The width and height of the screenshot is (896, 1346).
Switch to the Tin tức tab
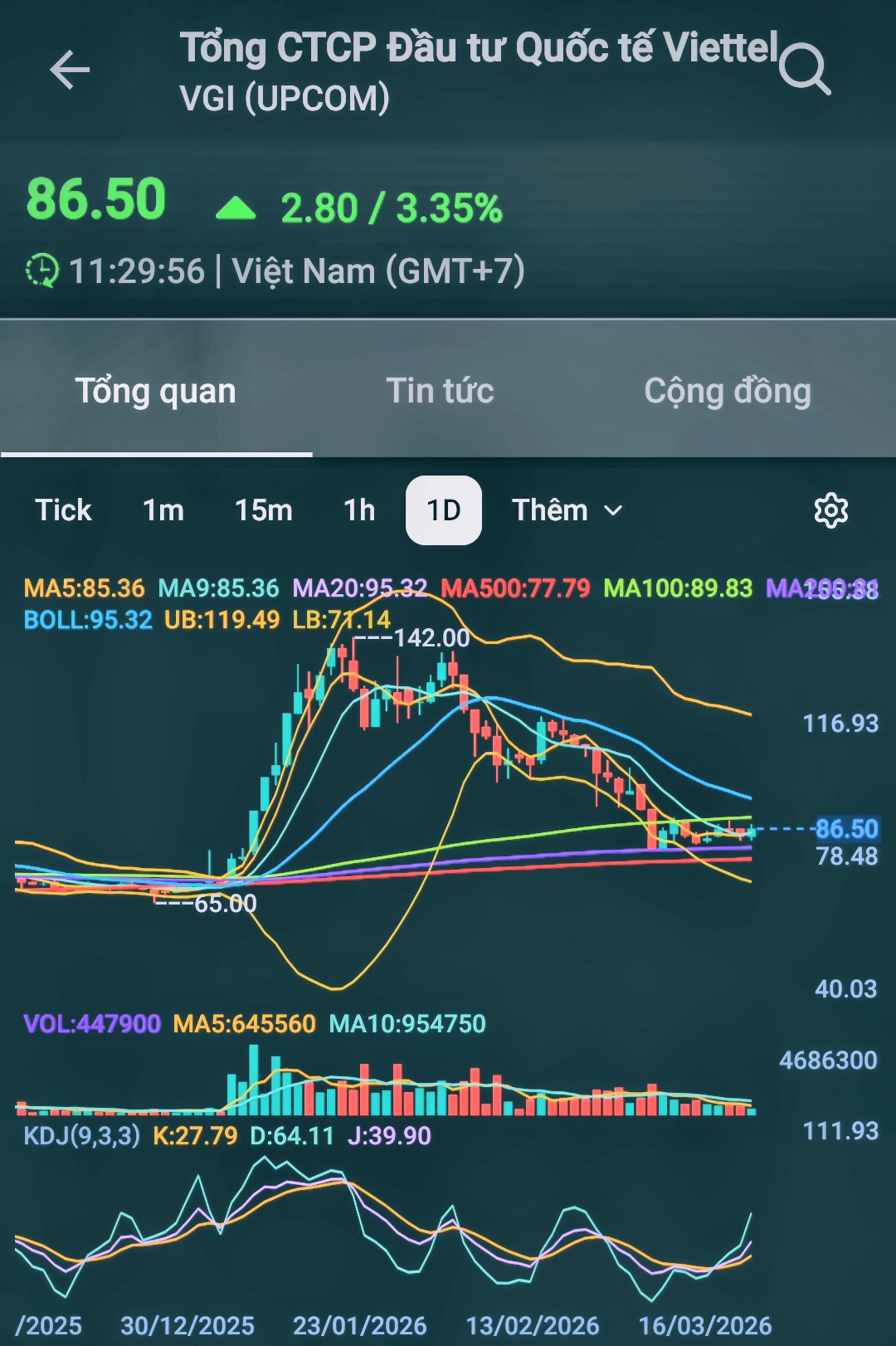click(440, 391)
